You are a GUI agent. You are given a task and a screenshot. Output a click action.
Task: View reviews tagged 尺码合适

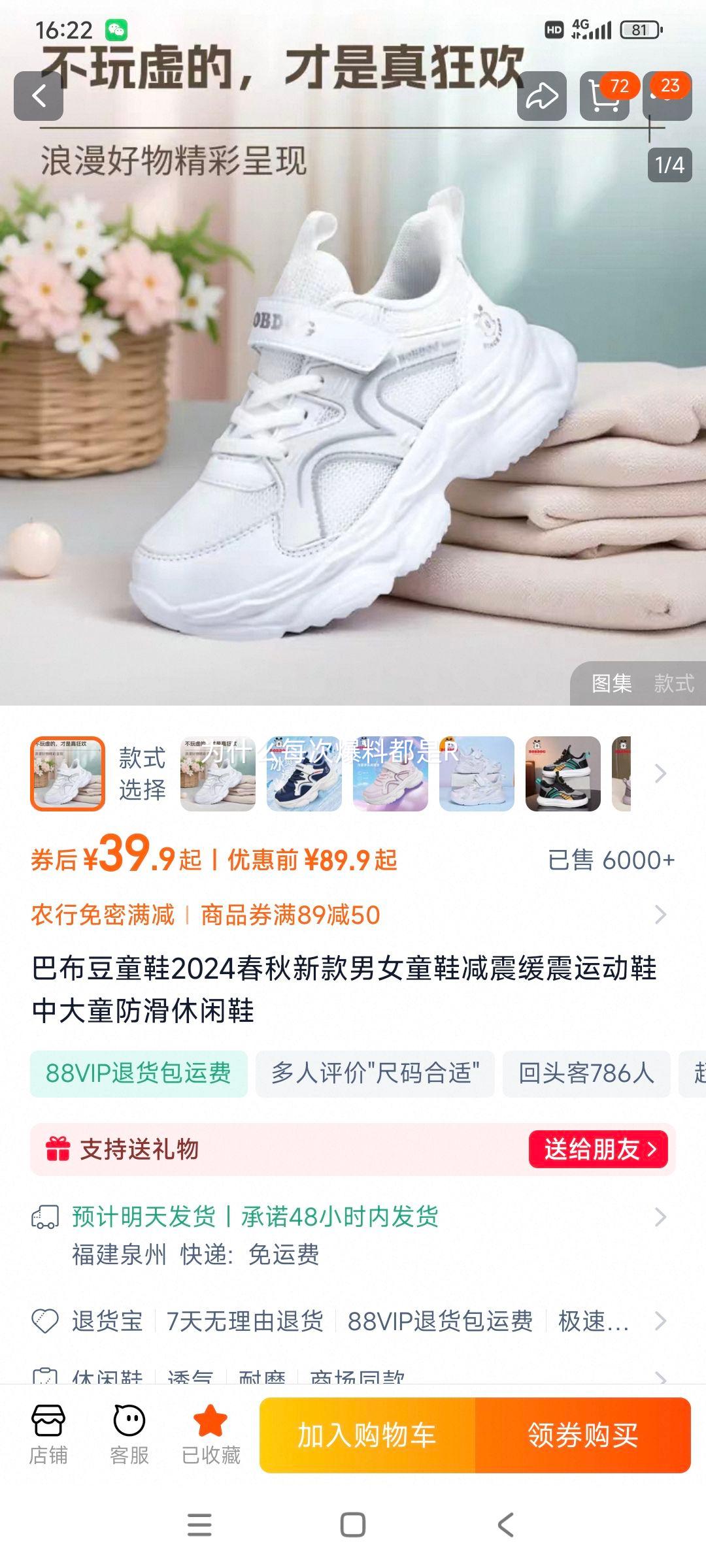click(x=375, y=1073)
